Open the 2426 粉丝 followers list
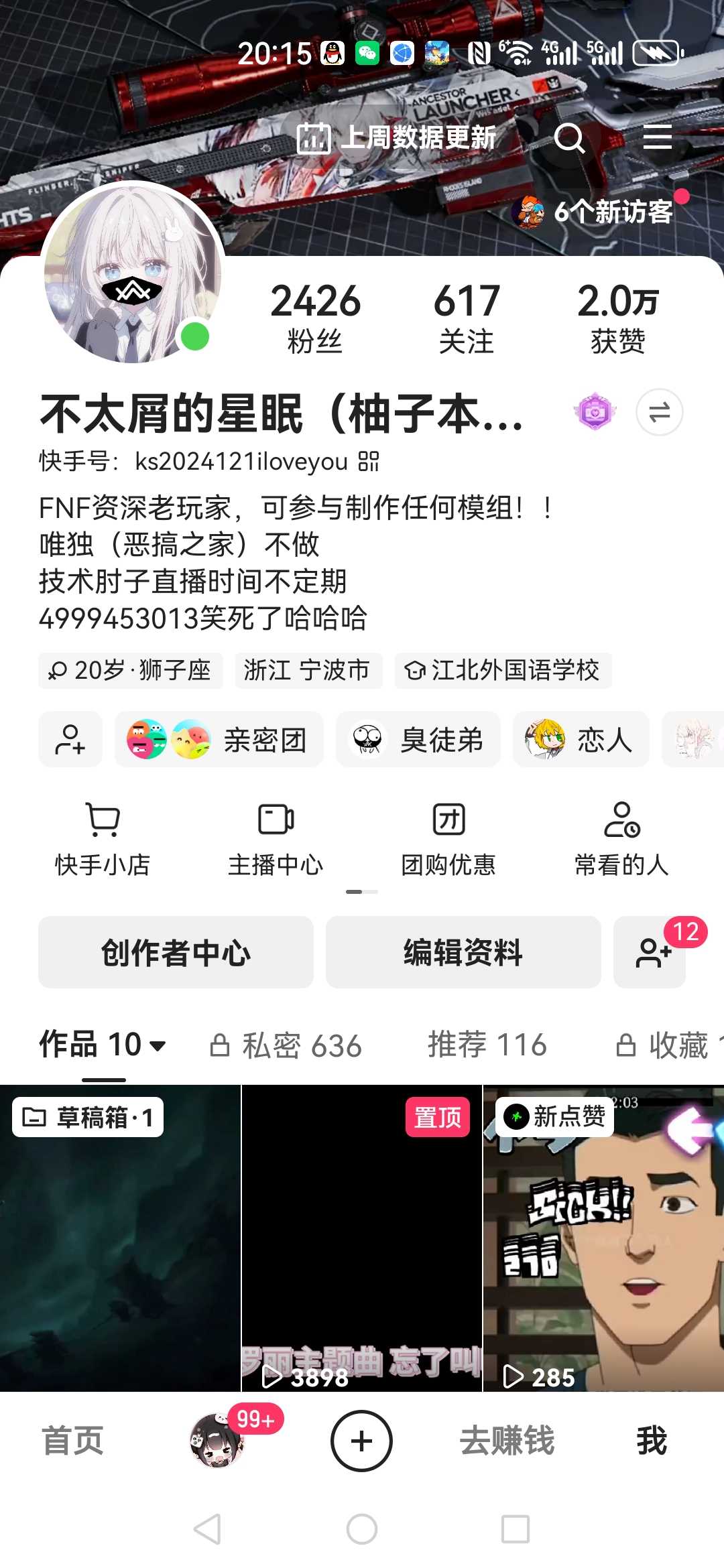The width and height of the screenshot is (724, 1568). pyautogui.click(x=315, y=317)
